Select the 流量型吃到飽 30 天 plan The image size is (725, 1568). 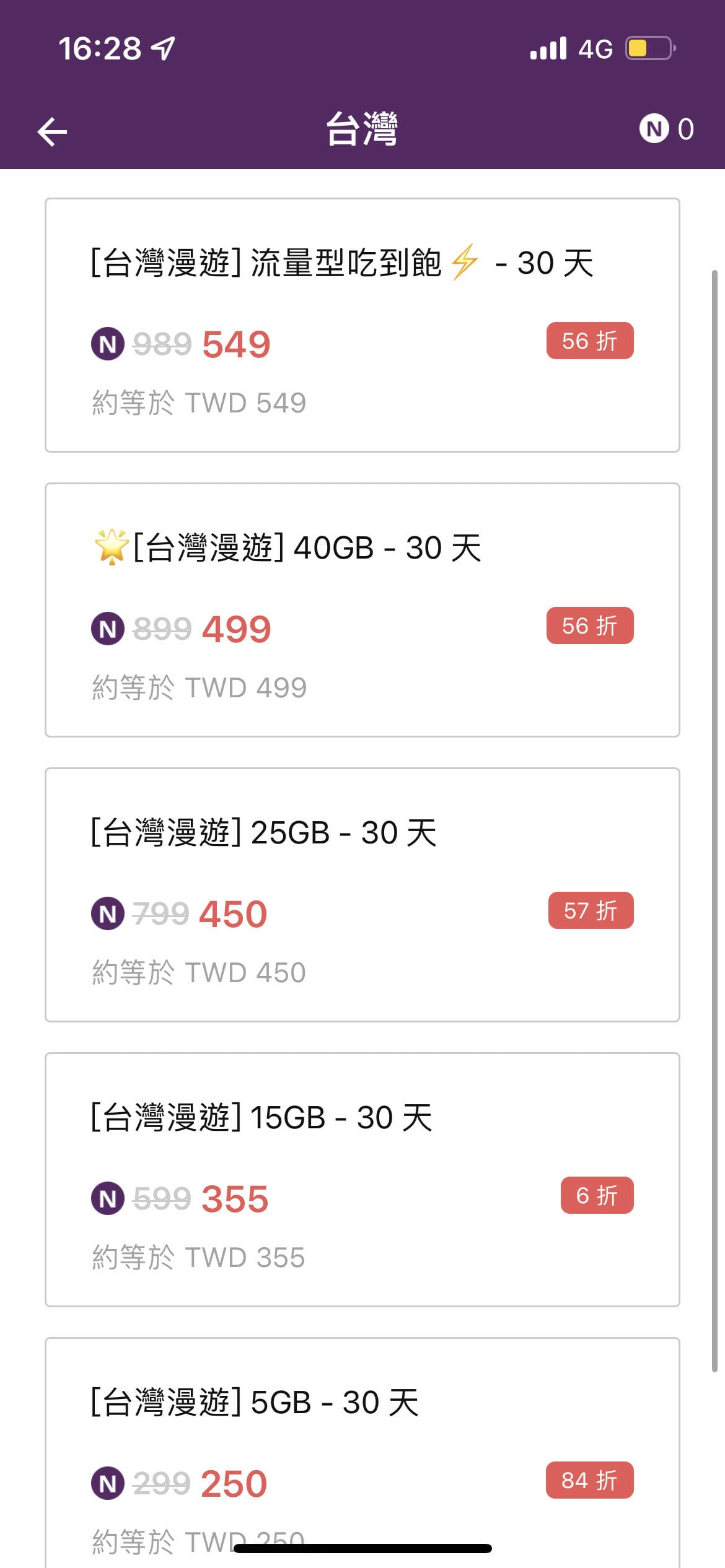362,325
